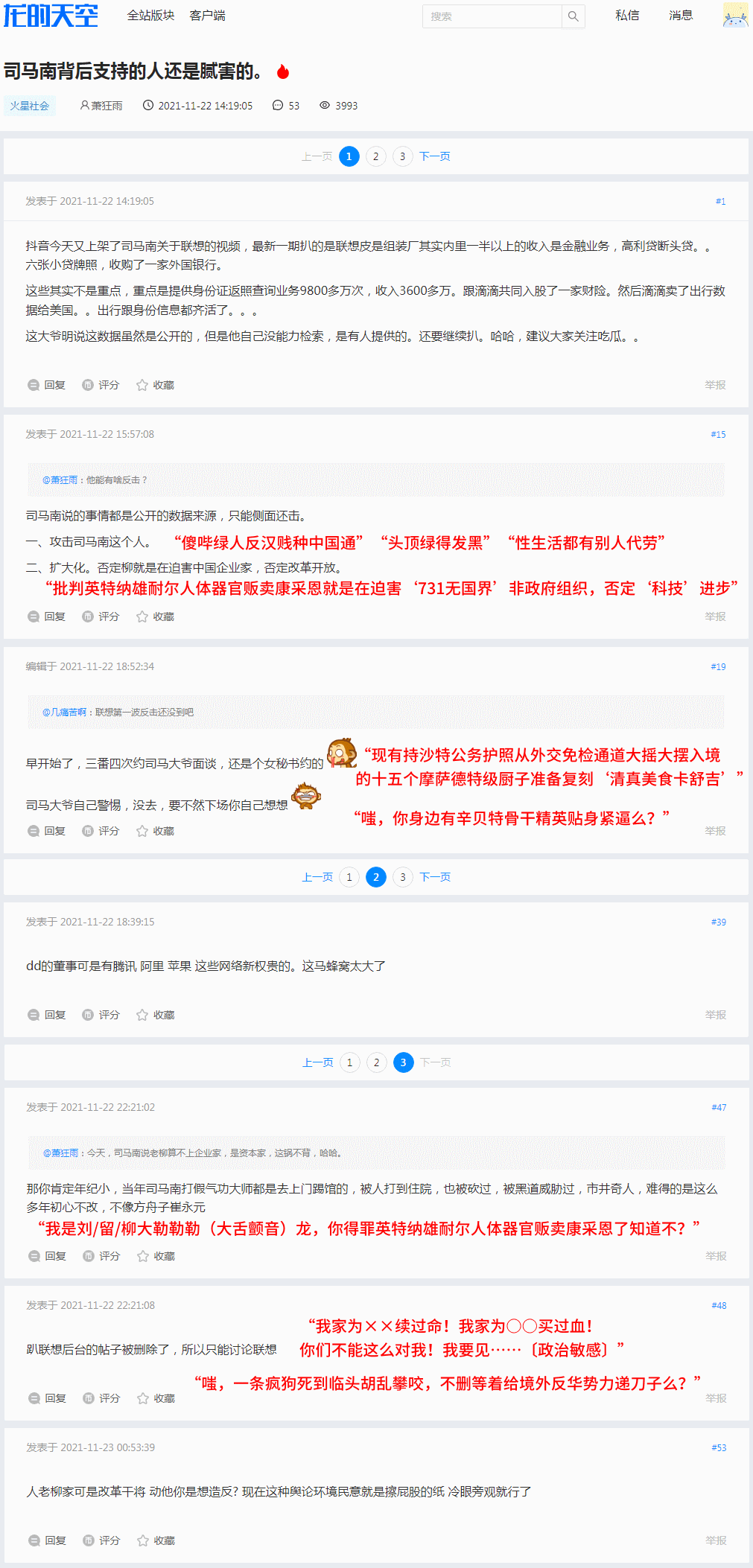Add post #53 to 收藏 favorites

point(156,1540)
